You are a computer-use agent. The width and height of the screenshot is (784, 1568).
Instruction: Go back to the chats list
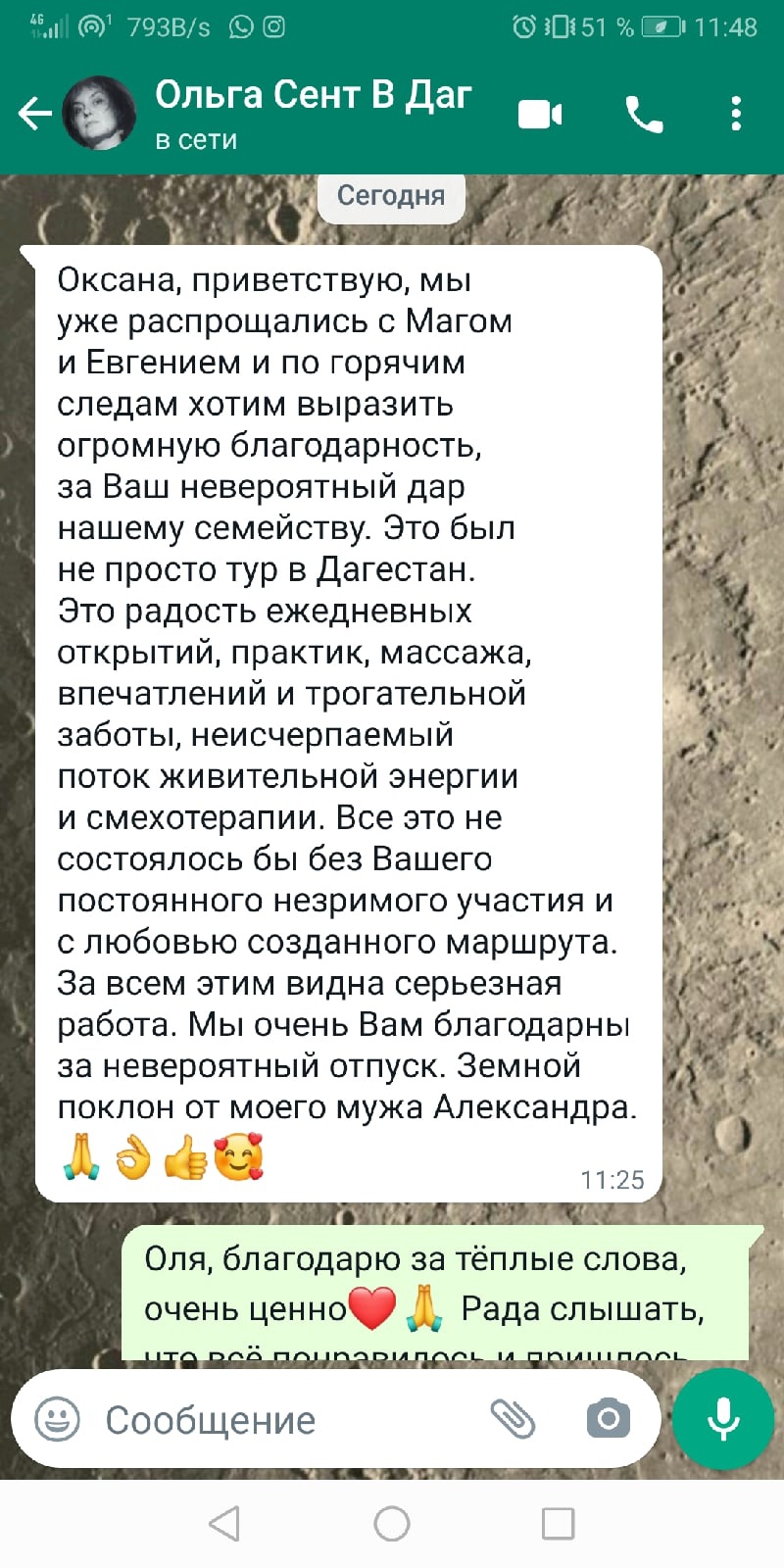coord(34,114)
